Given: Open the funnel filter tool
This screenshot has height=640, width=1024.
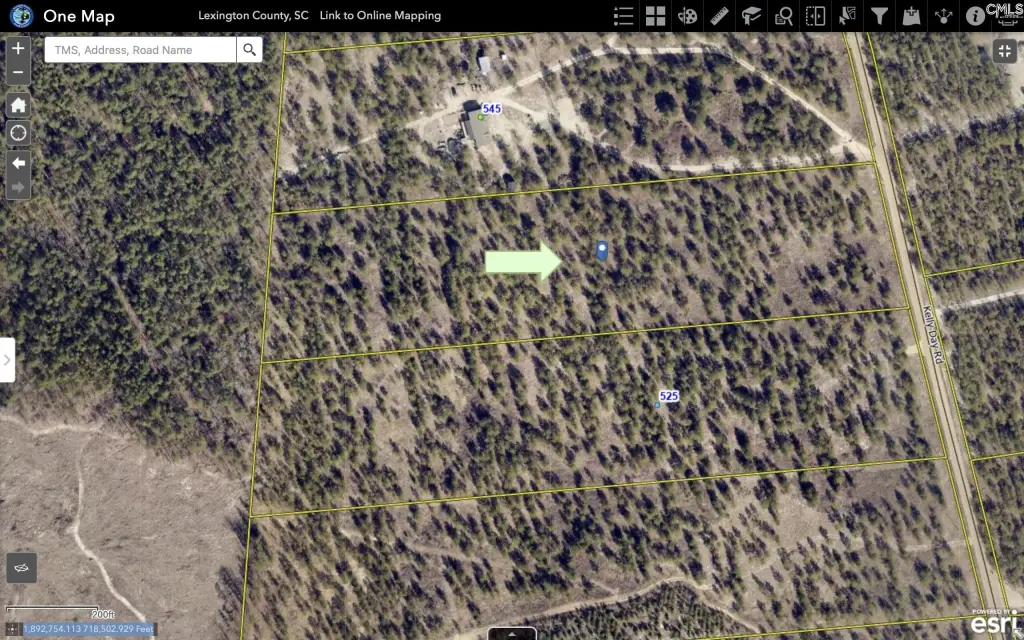Looking at the screenshot, I should (879, 16).
